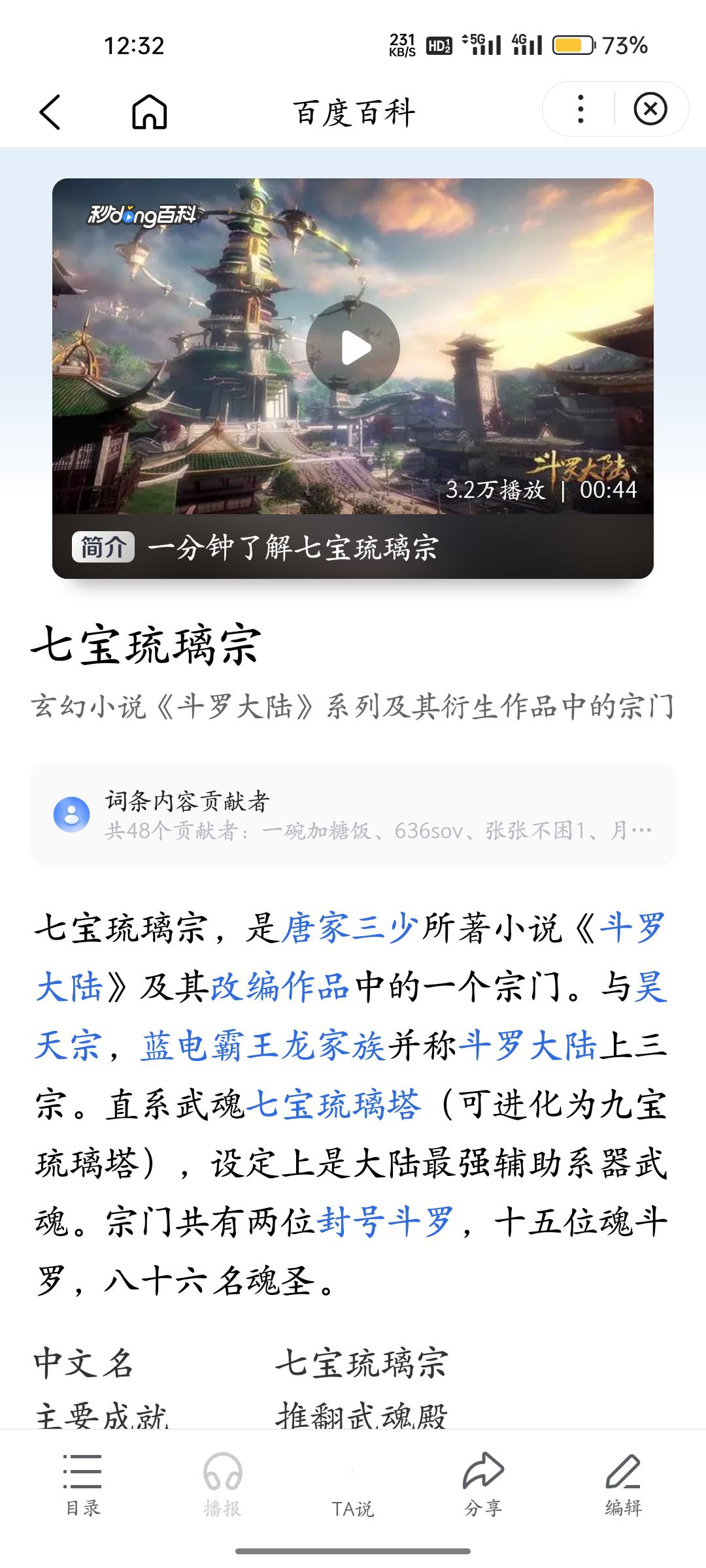Open the 目录 table of contents
The height and width of the screenshot is (1568, 706).
tap(82, 1482)
